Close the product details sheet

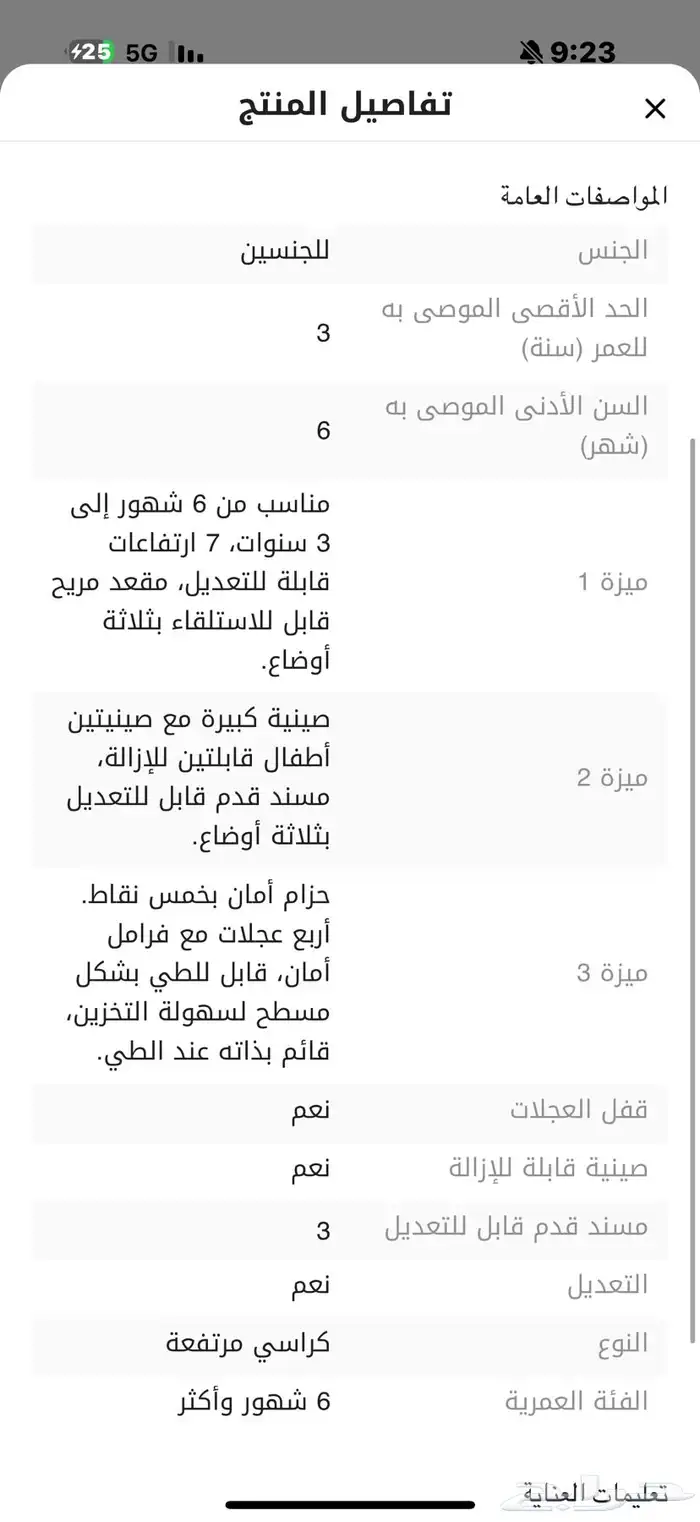pos(655,109)
